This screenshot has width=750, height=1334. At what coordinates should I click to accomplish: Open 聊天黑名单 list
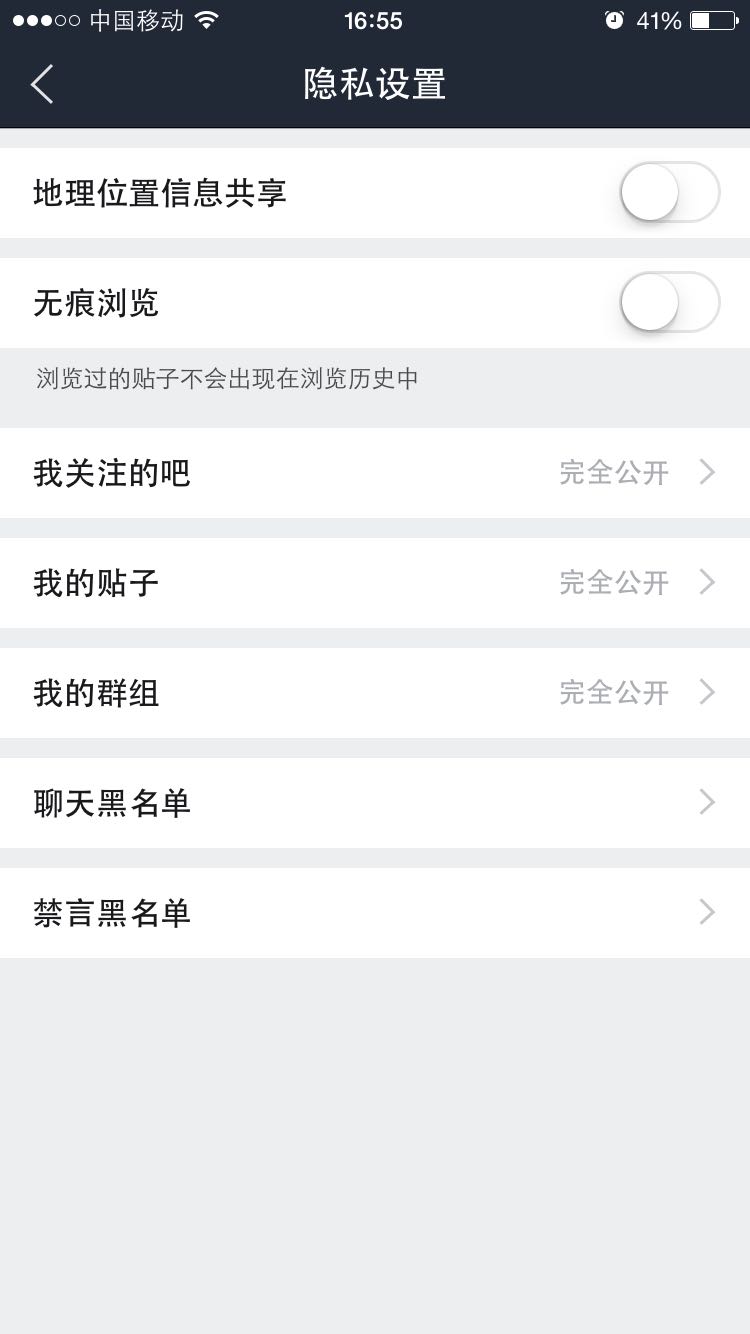click(375, 803)
